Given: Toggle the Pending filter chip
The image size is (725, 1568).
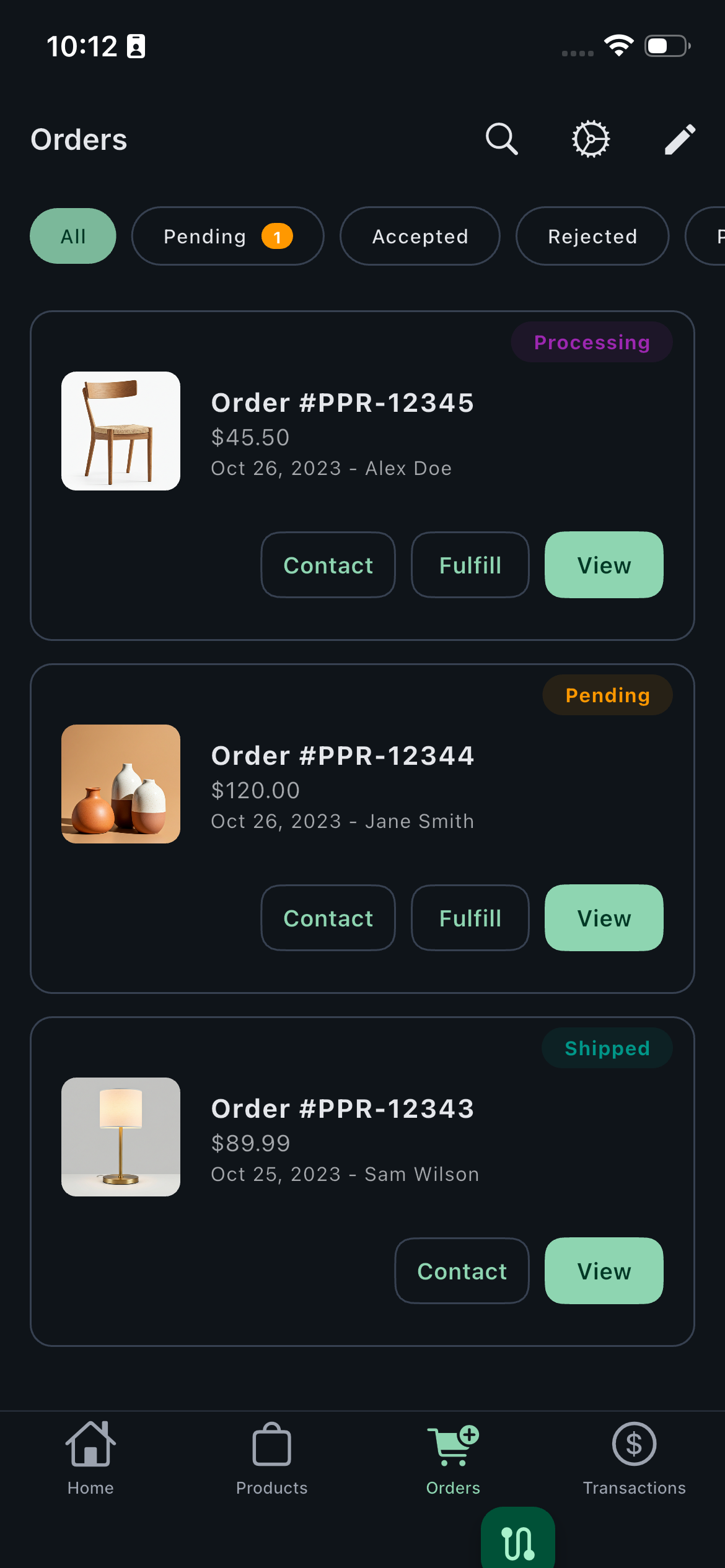Looking at the screenshot, I should click(227, 236).
